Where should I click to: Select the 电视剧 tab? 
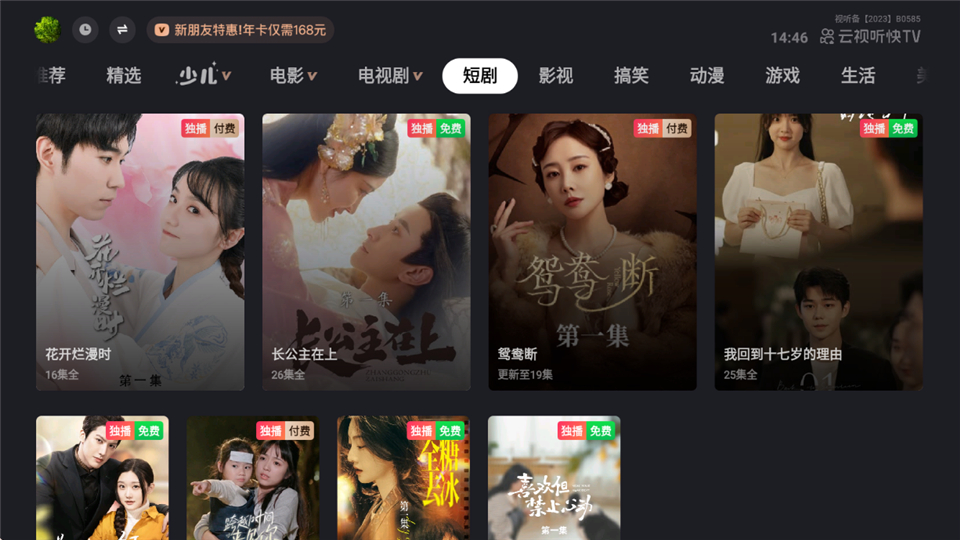pos(390,76)
